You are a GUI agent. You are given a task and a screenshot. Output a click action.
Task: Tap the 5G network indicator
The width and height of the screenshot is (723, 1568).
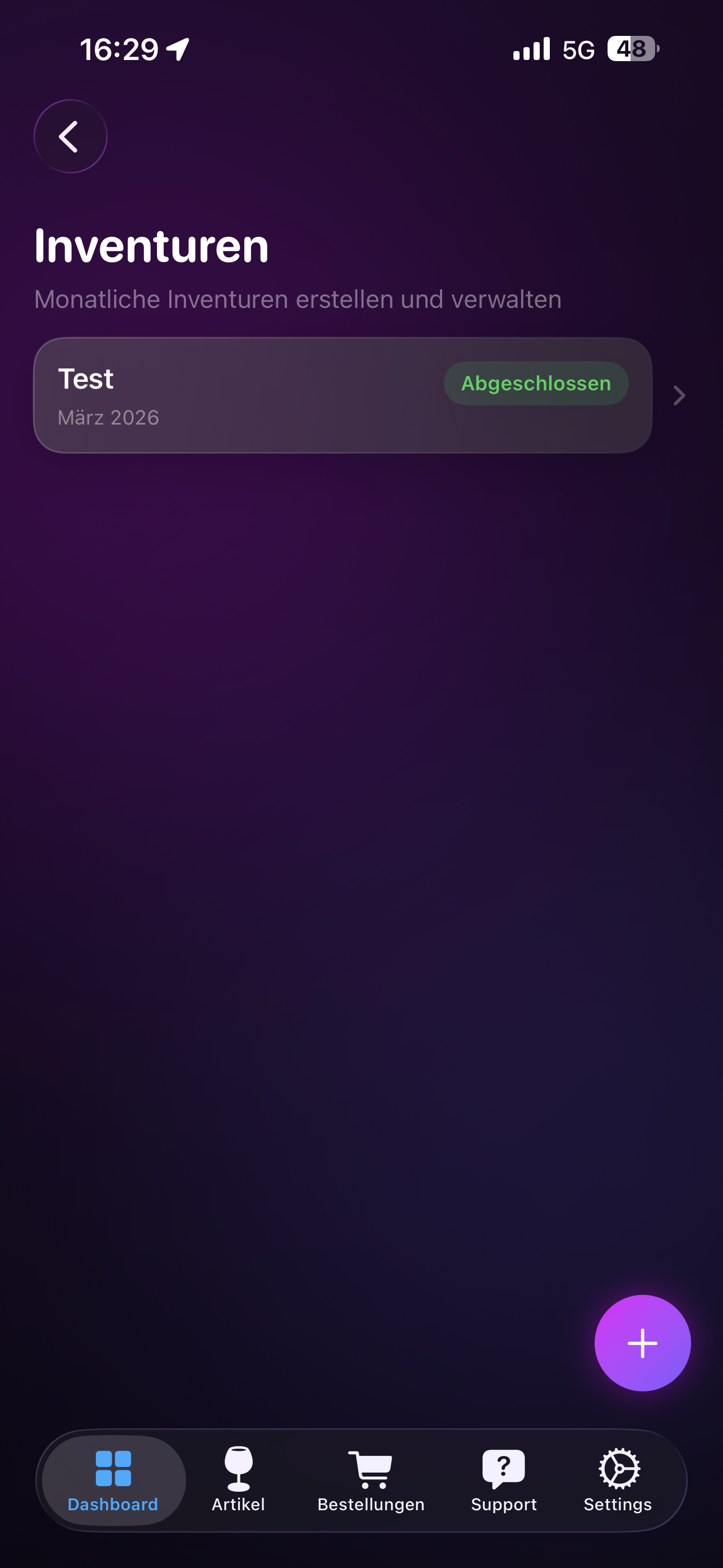tap(579, 49)
